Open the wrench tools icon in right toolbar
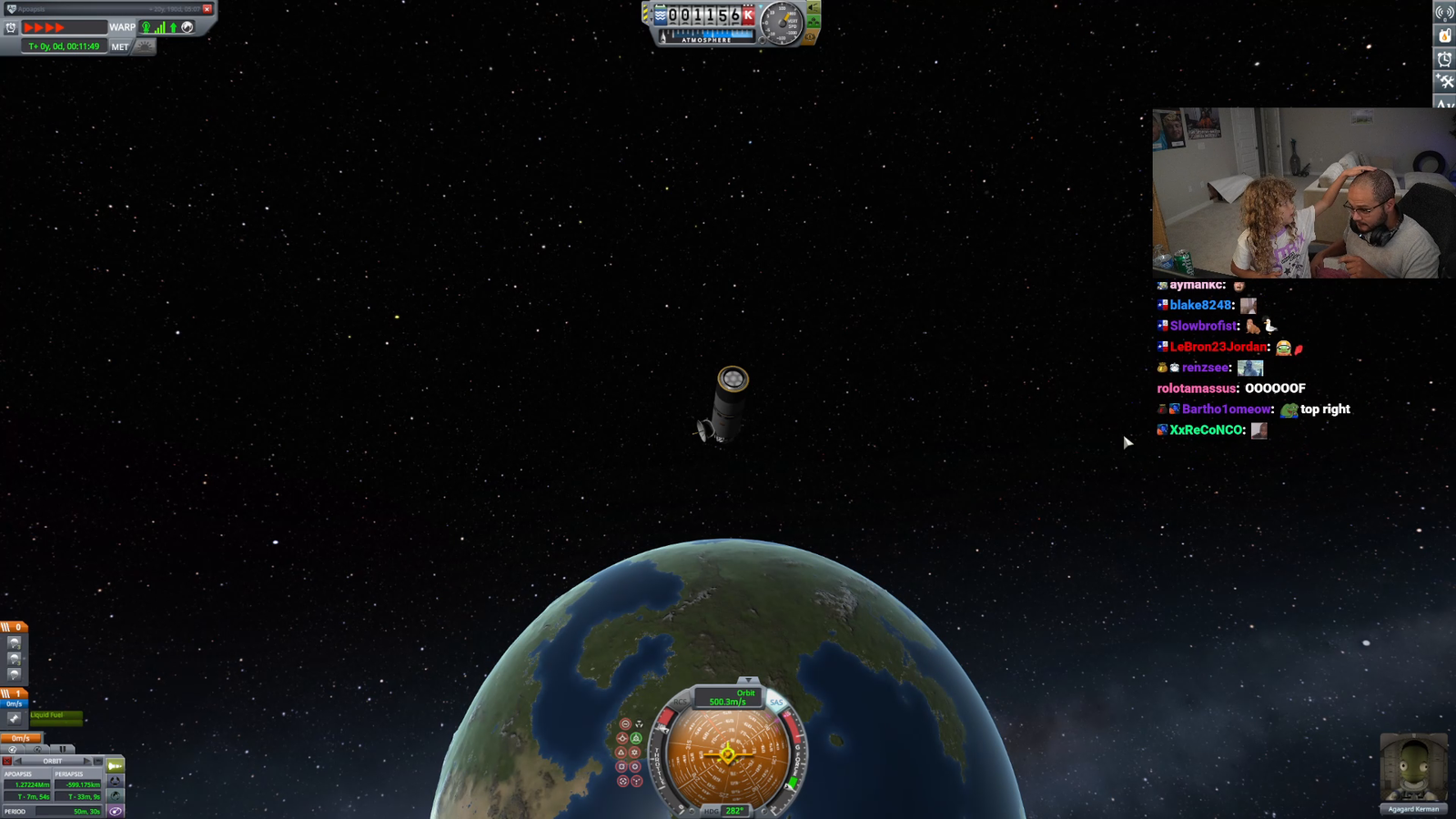Screen dimensions: 1456x819 coord(1444,81)
